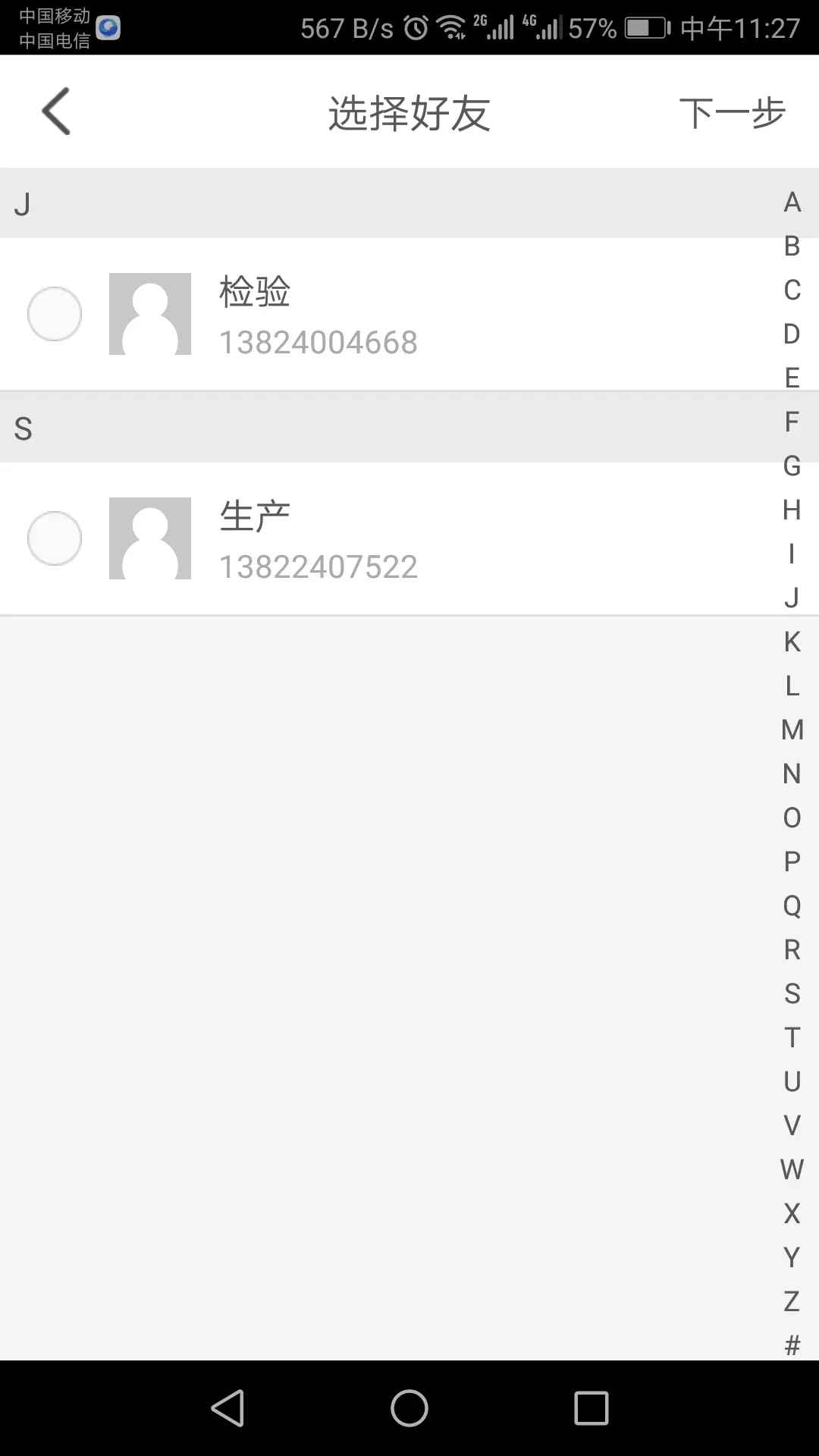819x1456 pixels.
Task: Tap the back arrow icon
Action: click(55, 111)
